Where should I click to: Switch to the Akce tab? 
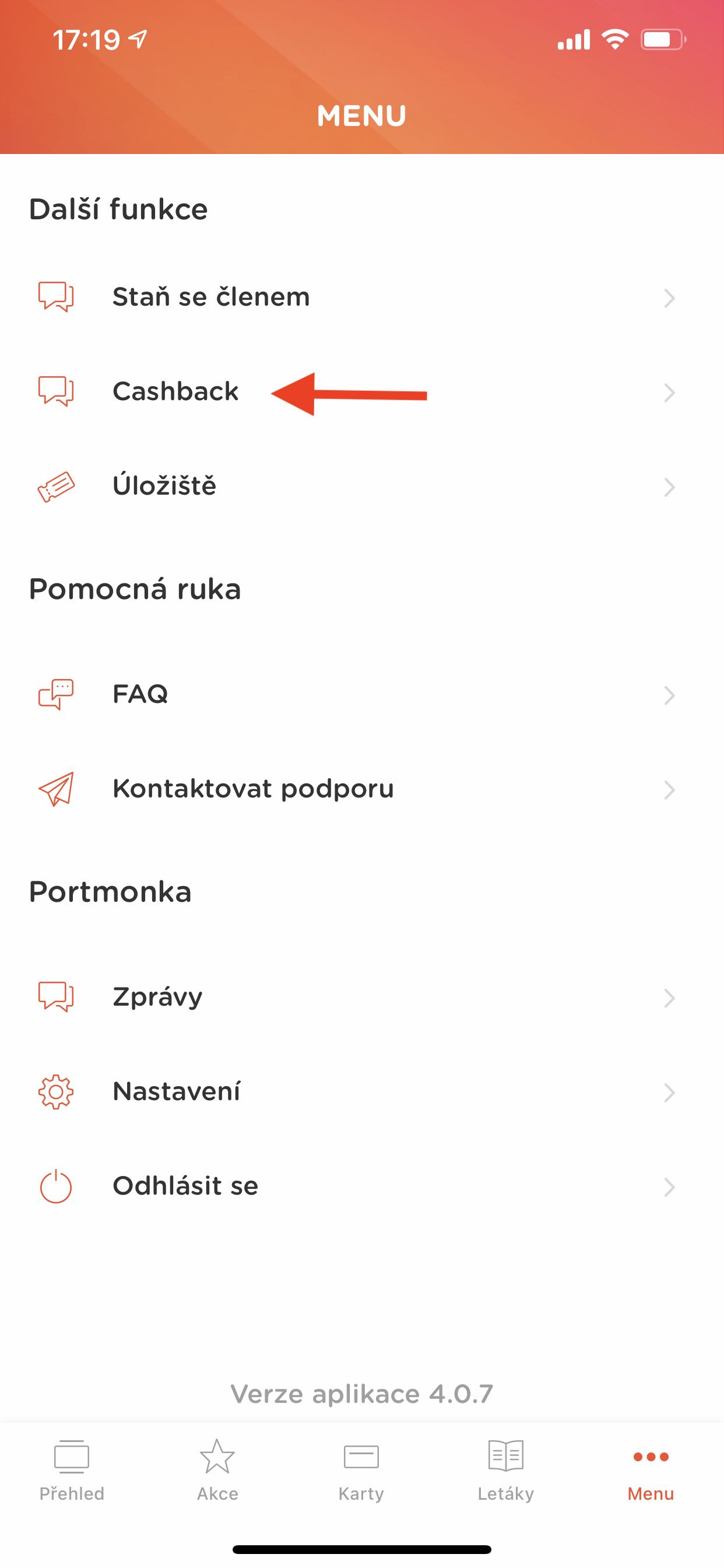[x=217, y=1471]
